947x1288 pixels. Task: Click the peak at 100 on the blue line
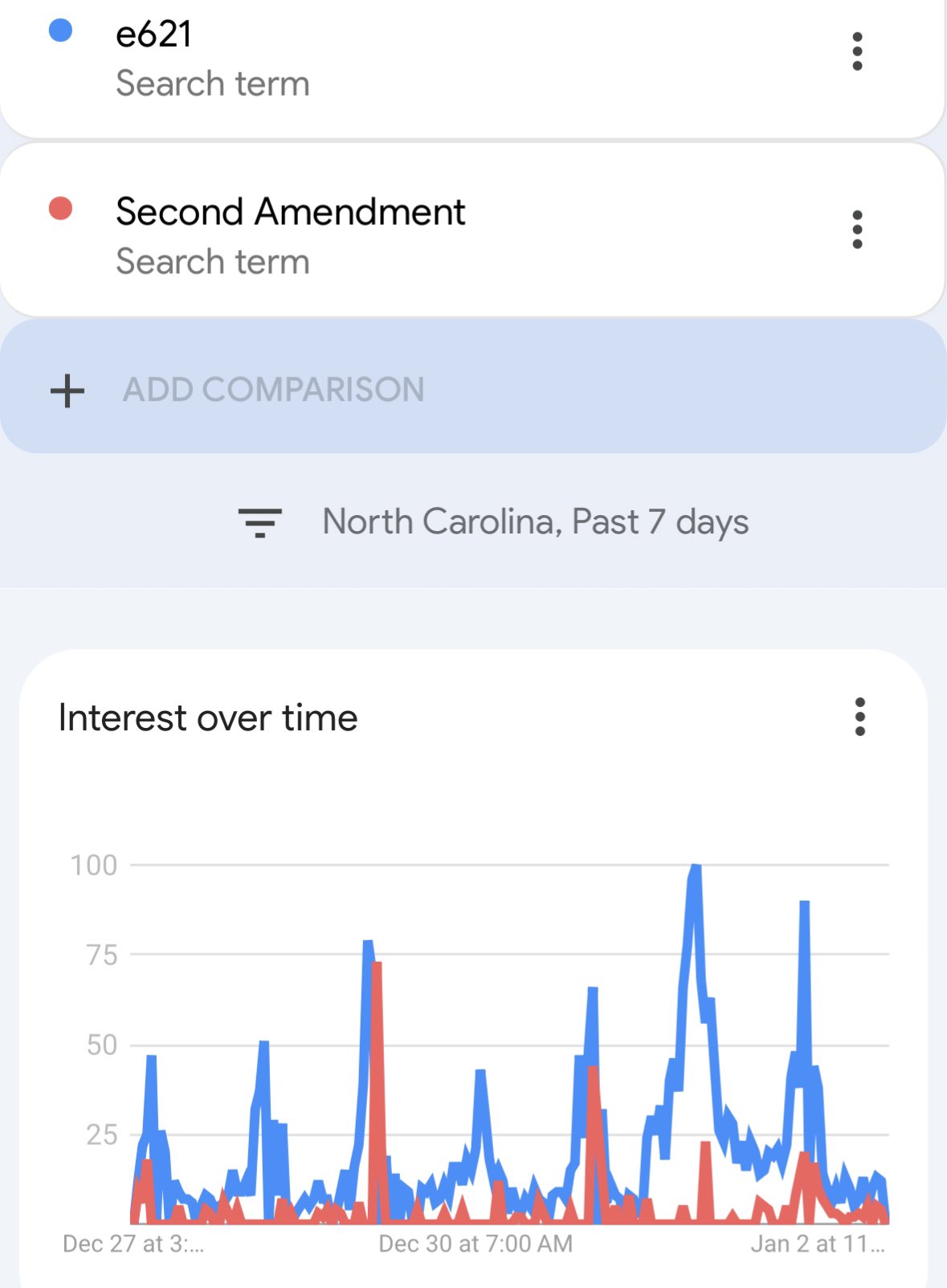[x=694, y=868]
